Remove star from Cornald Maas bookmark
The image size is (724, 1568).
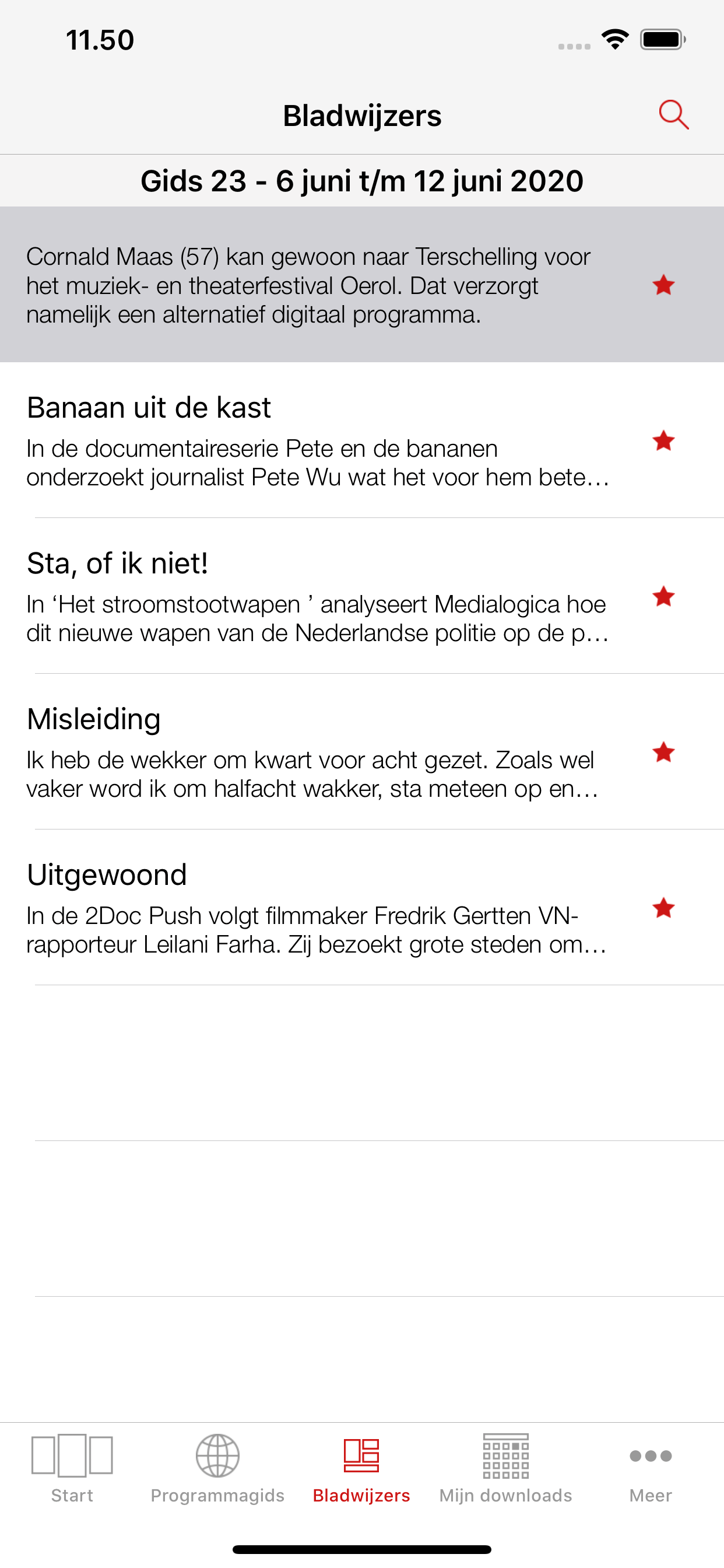(663, 285)
